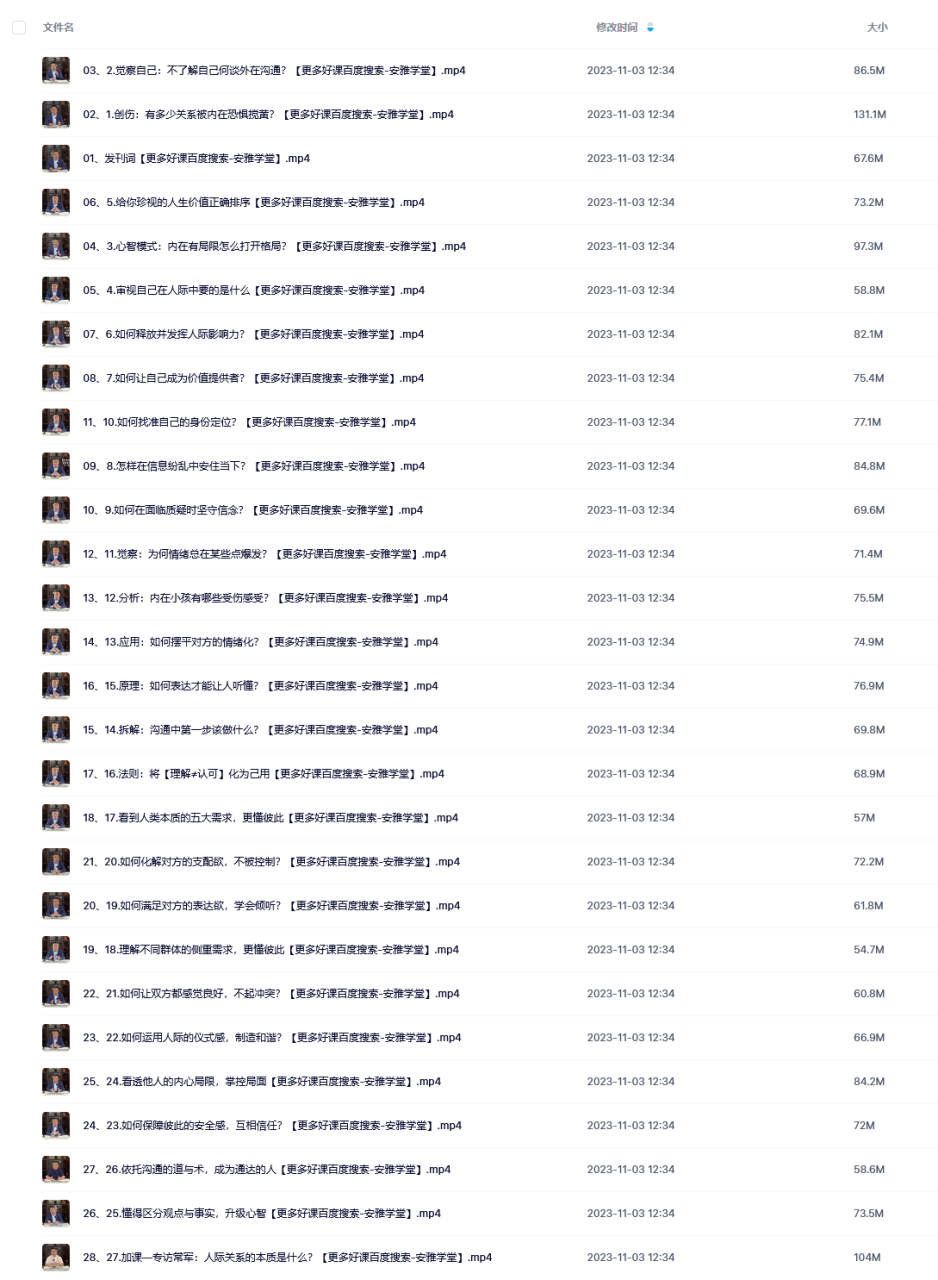Sort the list by 大小 column
The image size is (938, 1280).
pyautogui.click(x=876, y=27)
